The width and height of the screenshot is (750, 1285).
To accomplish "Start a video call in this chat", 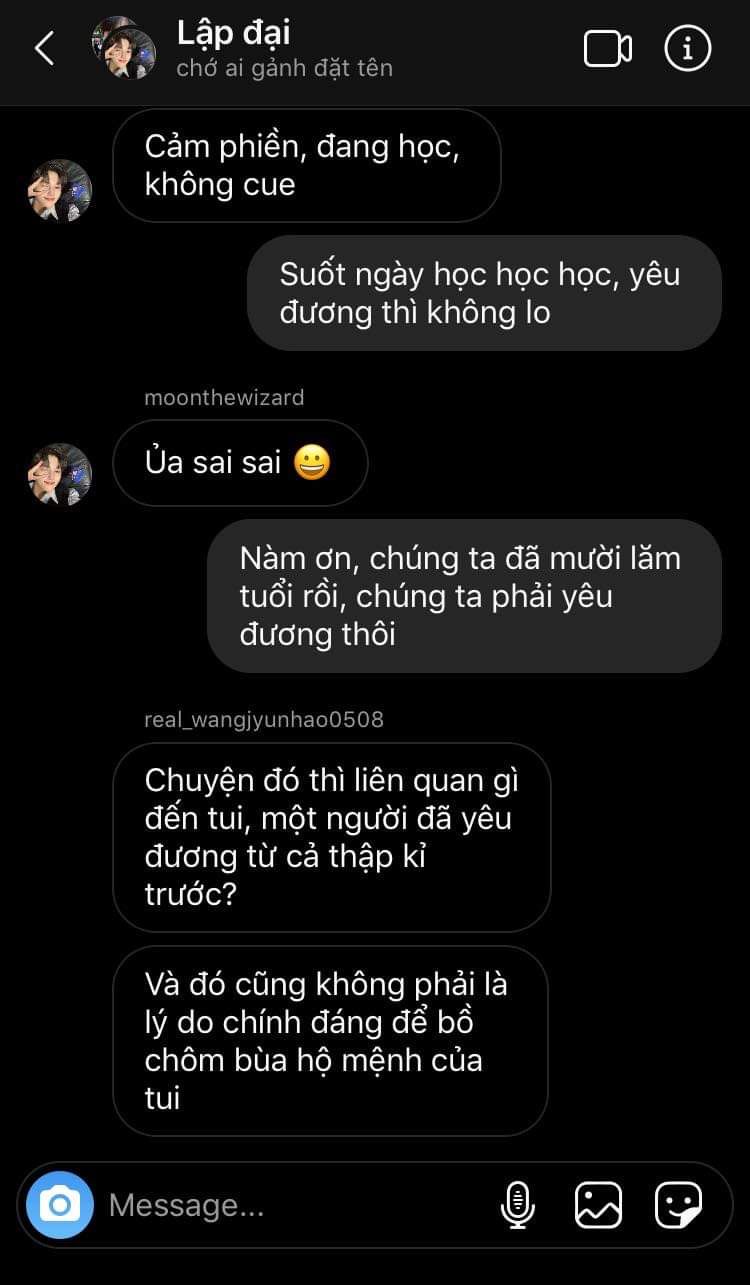I will 607,49.
